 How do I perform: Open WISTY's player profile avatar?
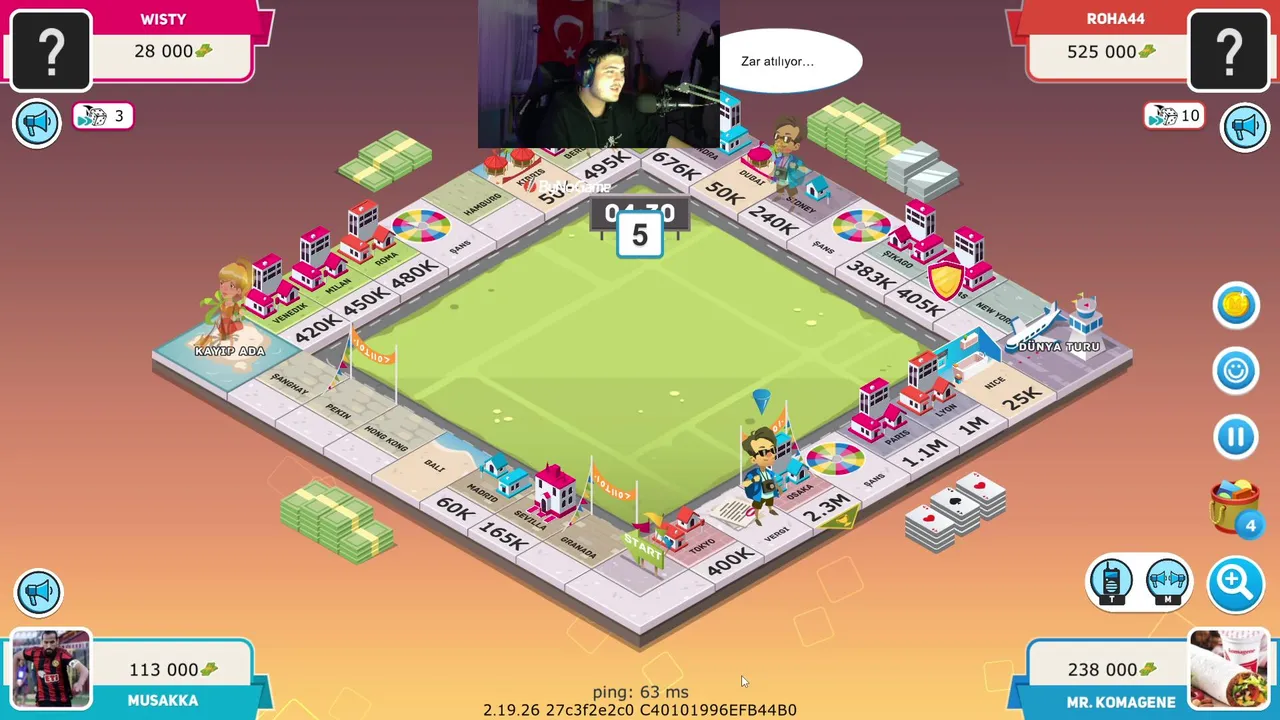[x=50, y=49]
